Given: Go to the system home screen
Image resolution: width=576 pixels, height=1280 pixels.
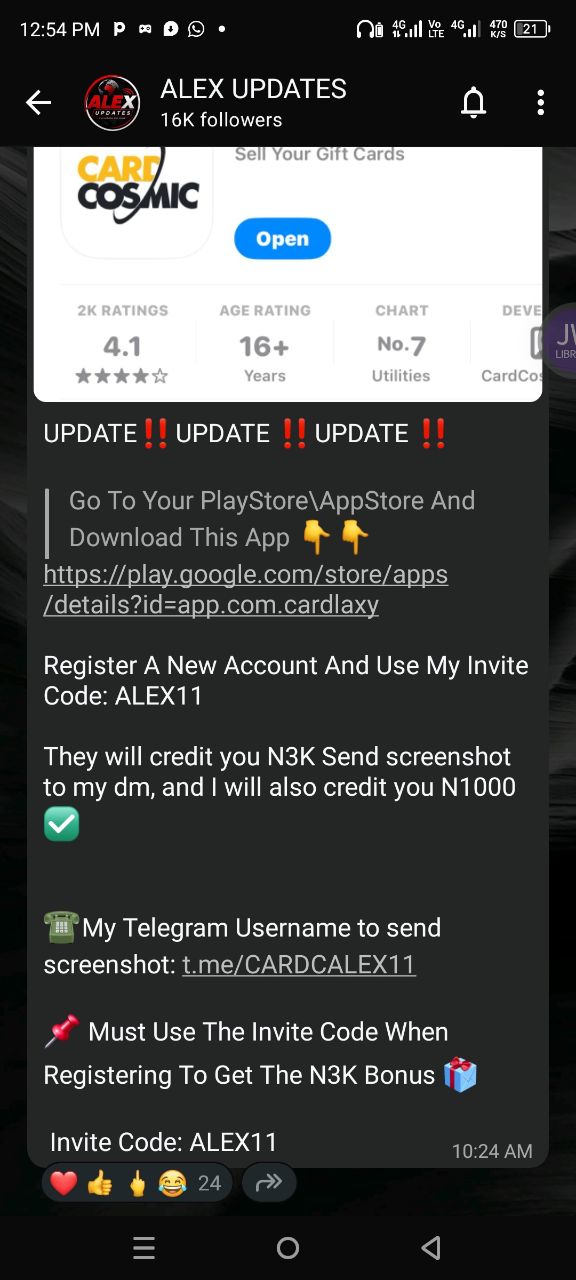Looking at the screenshot, I should tap(288, 1247).
